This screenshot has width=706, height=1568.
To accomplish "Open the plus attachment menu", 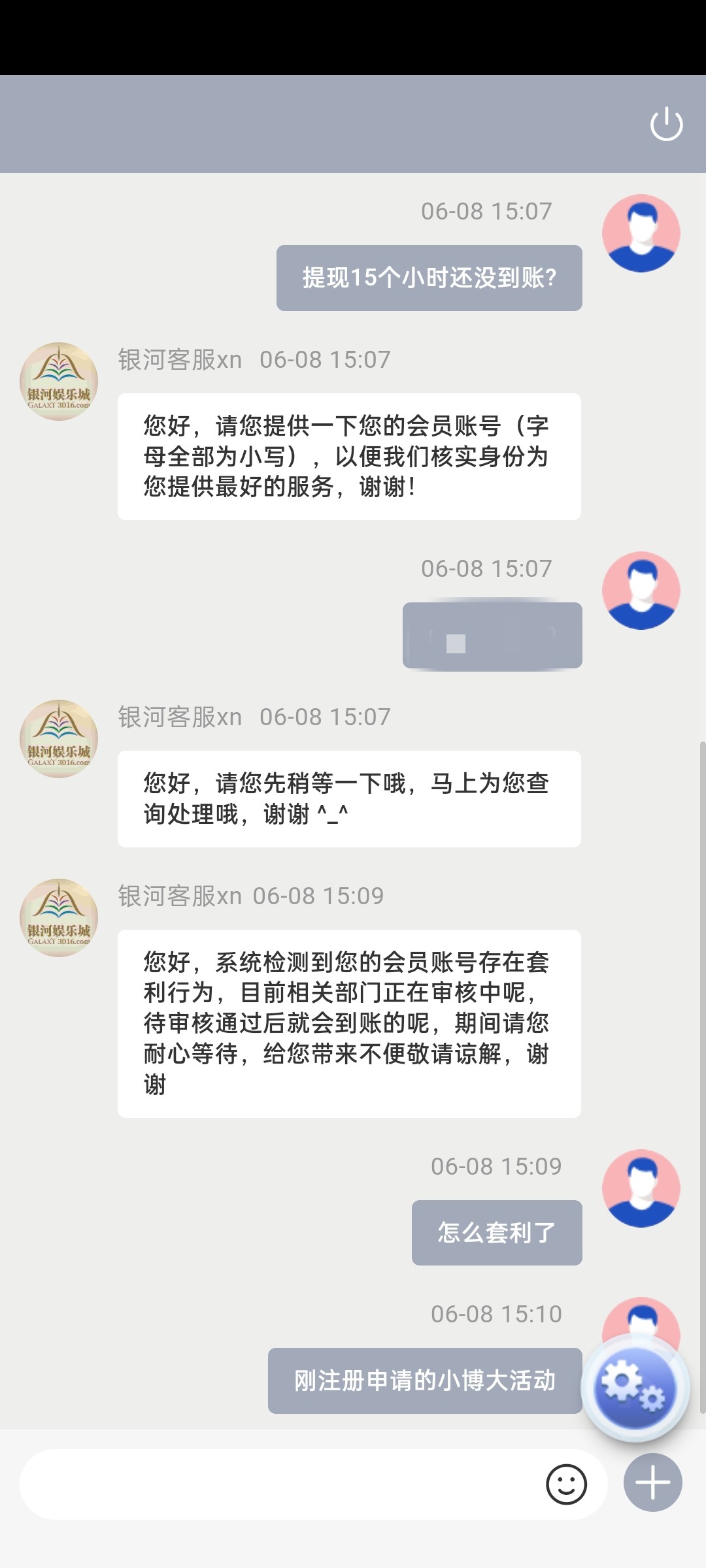I will (x=652, y=1483).
